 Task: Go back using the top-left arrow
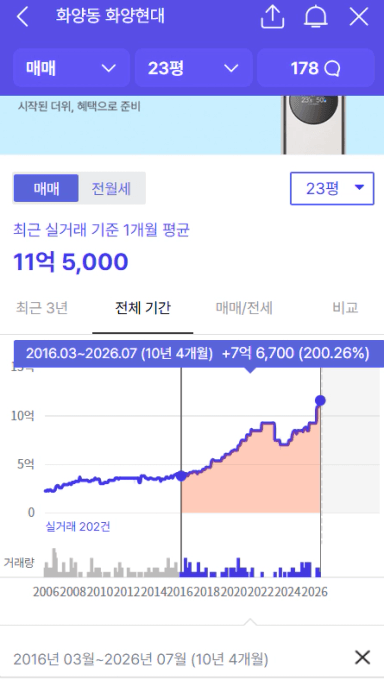(x=22, y=17)
